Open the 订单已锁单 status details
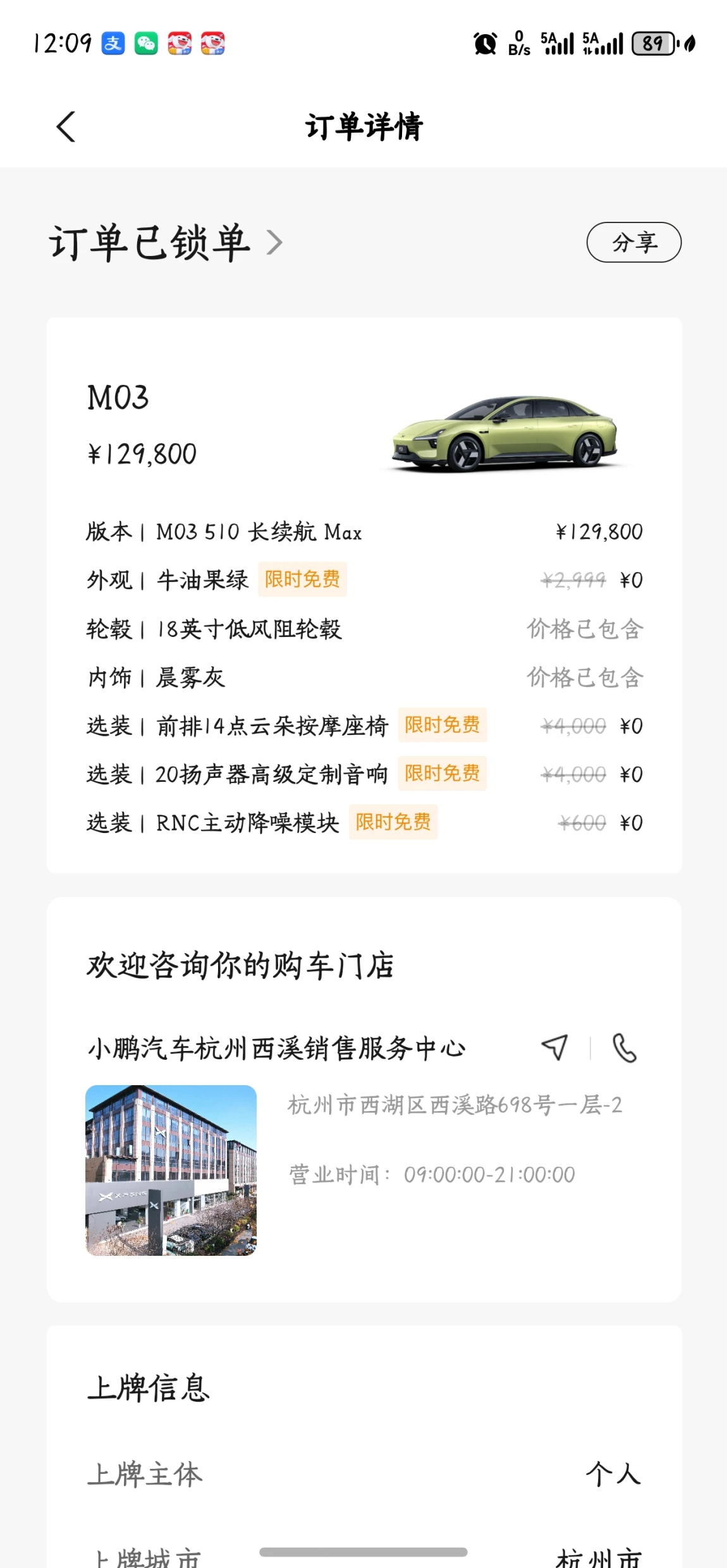 tap(166, 243)
